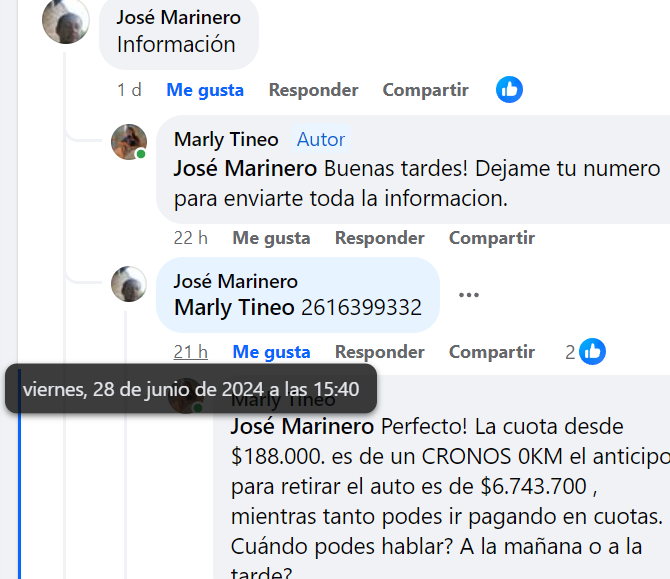Reply to José Marinero's 'Información' comment

(x=313, y=90)
